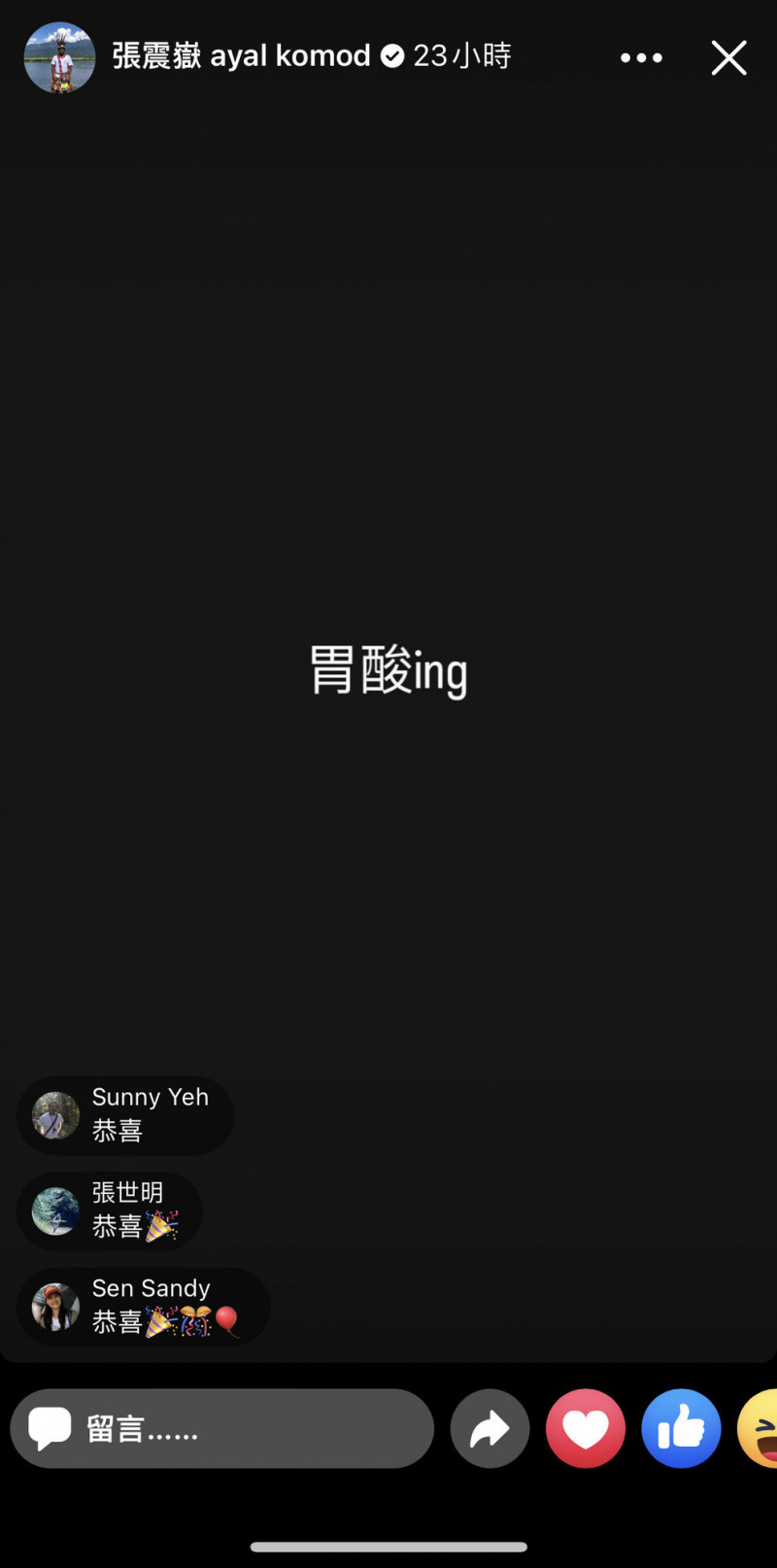Open the three-dot options menu

(641, 58)
